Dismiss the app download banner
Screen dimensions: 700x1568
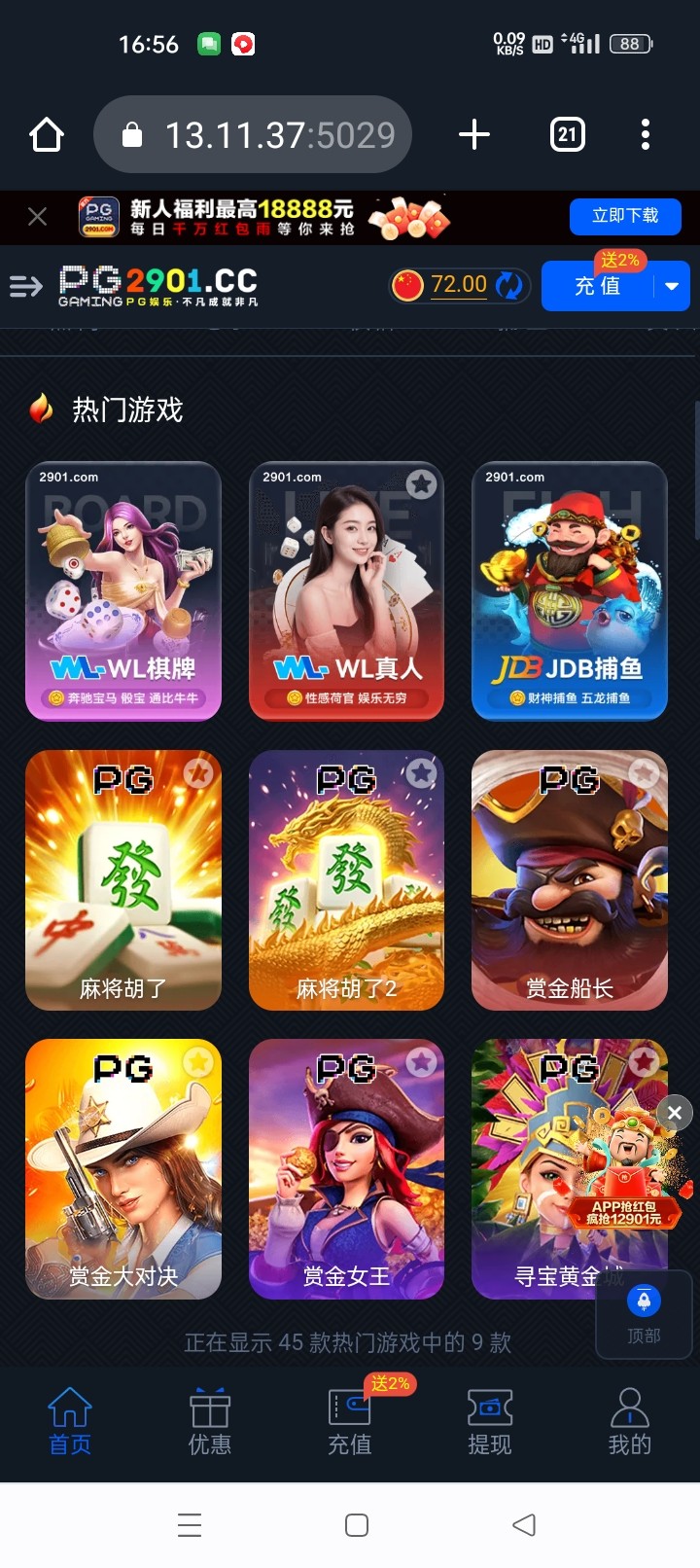[x=37, y=216]
